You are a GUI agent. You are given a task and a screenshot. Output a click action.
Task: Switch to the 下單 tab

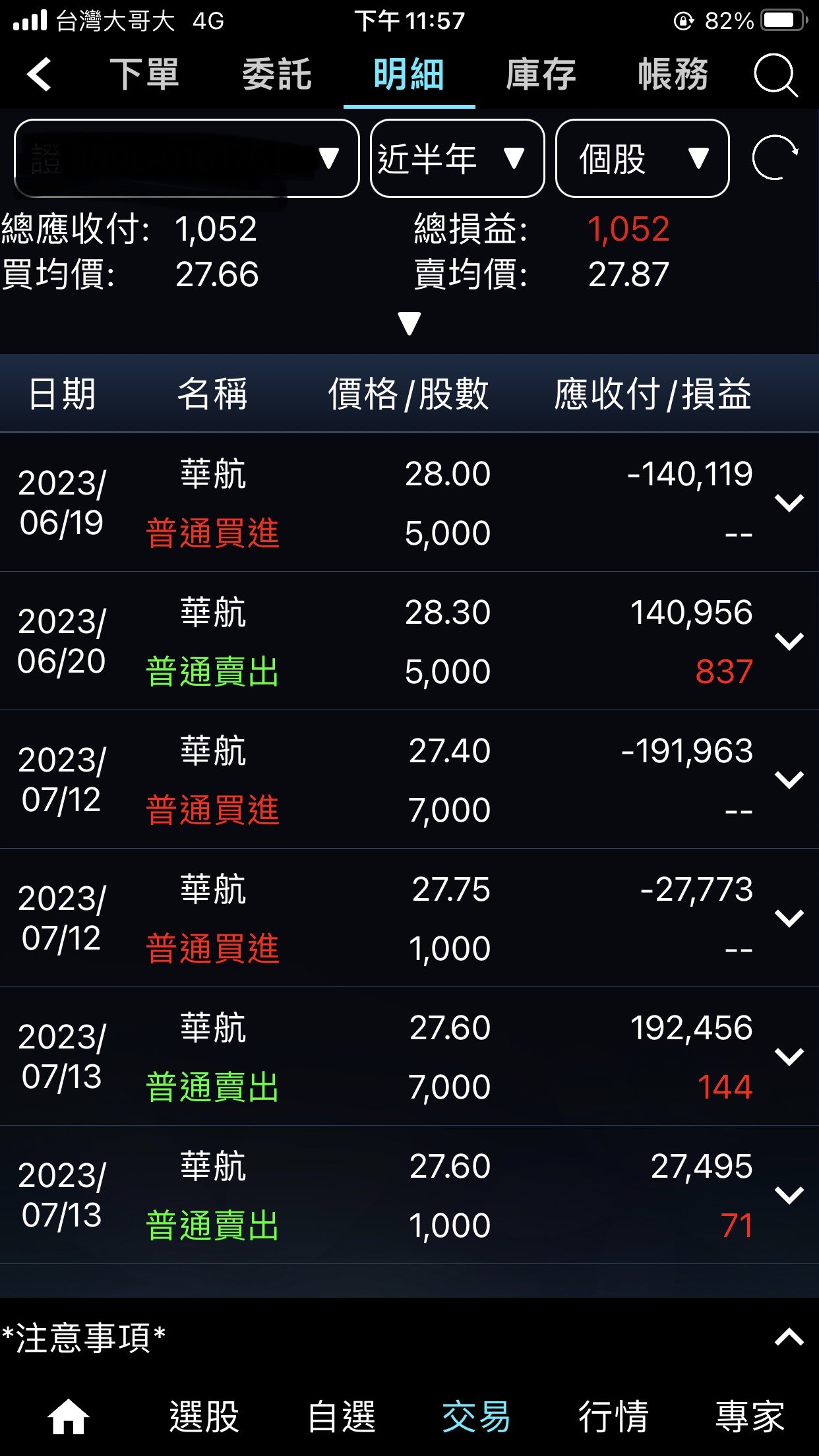point(144,74)
